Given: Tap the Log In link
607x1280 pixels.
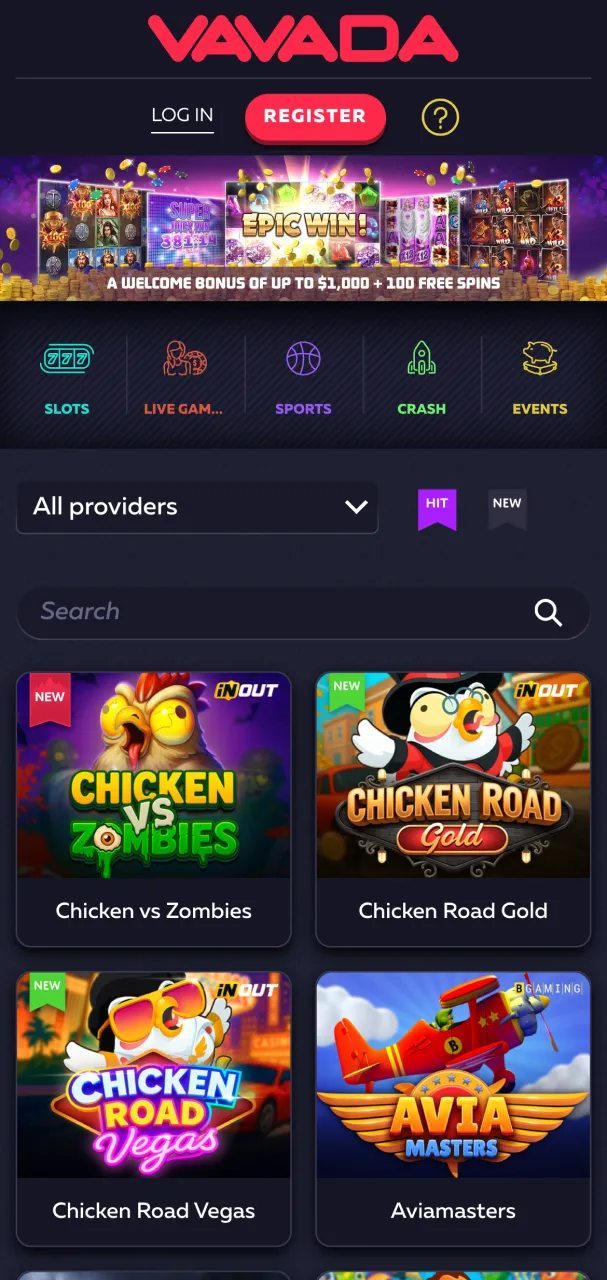Looking at the screenshot, I should [182, 116].
